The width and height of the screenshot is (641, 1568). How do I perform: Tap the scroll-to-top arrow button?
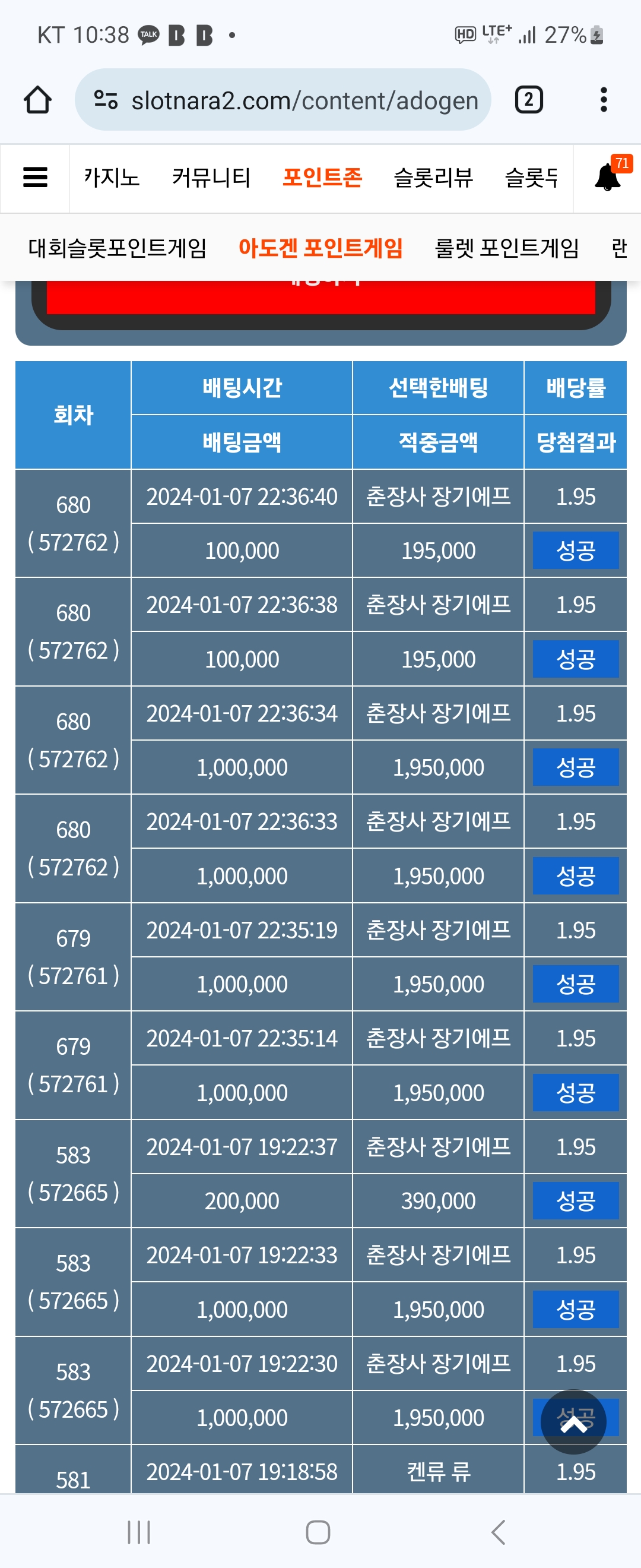(573, 1422)
